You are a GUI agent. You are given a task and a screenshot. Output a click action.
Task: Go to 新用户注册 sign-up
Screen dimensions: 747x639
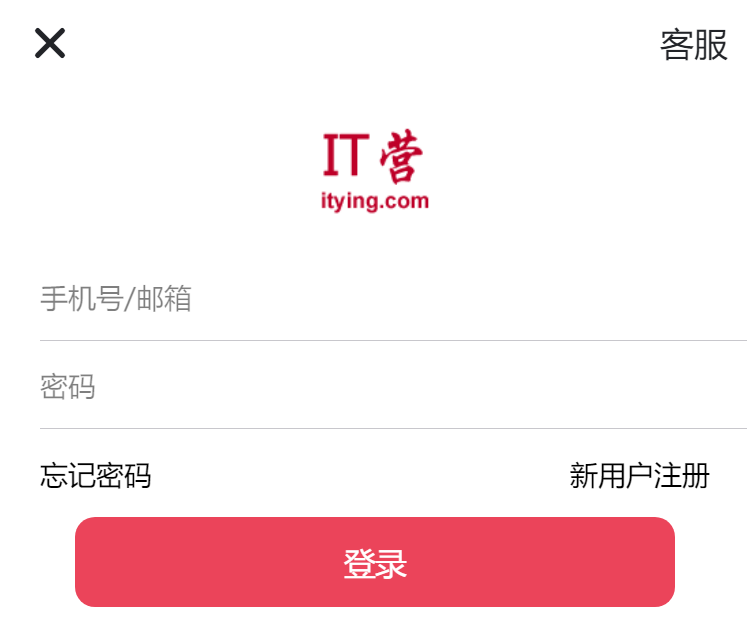[x=639, y=476]
